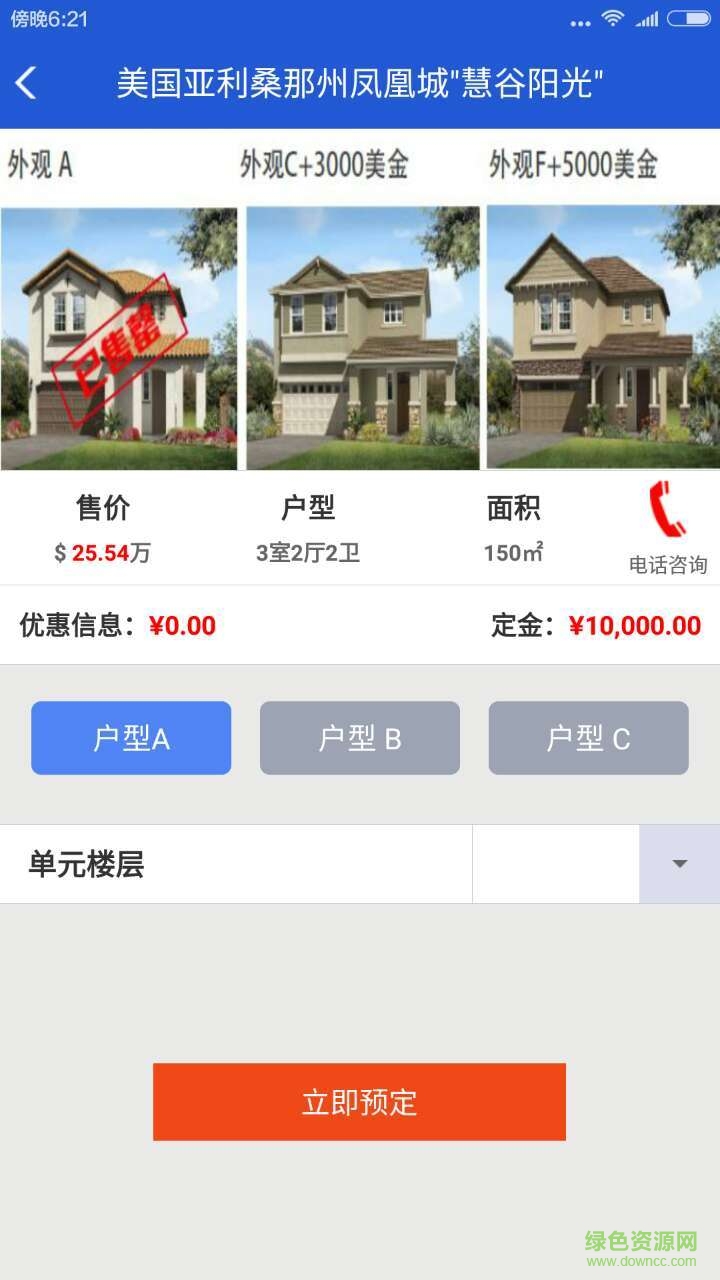The image size is (720, 1280).
Task: Tap the 立即预定 booking button
Action: (359, 1101)
